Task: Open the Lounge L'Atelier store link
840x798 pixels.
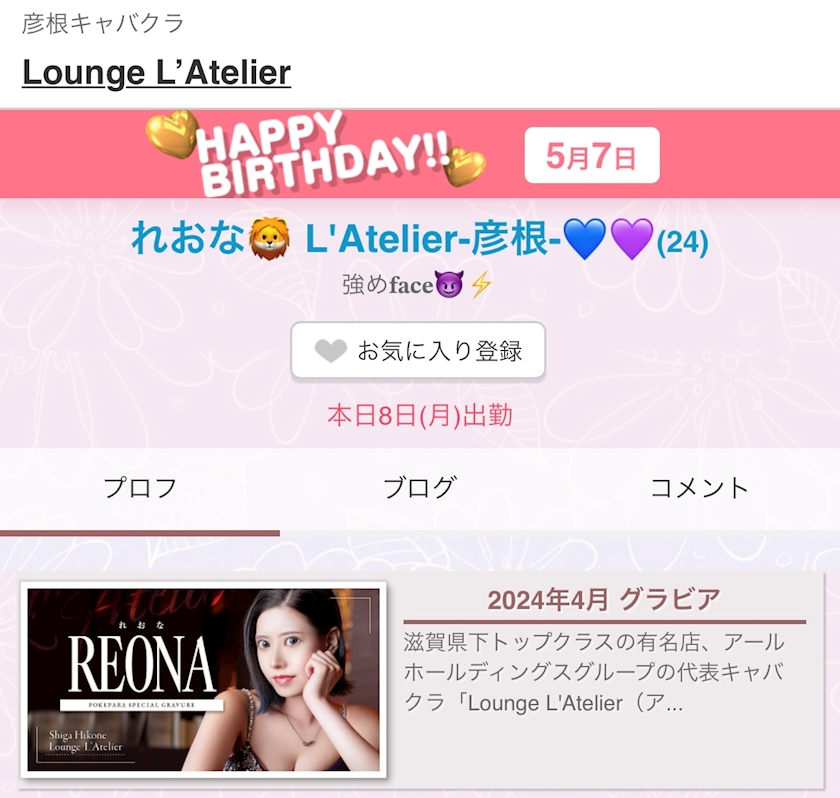Action: pos(156,72)
